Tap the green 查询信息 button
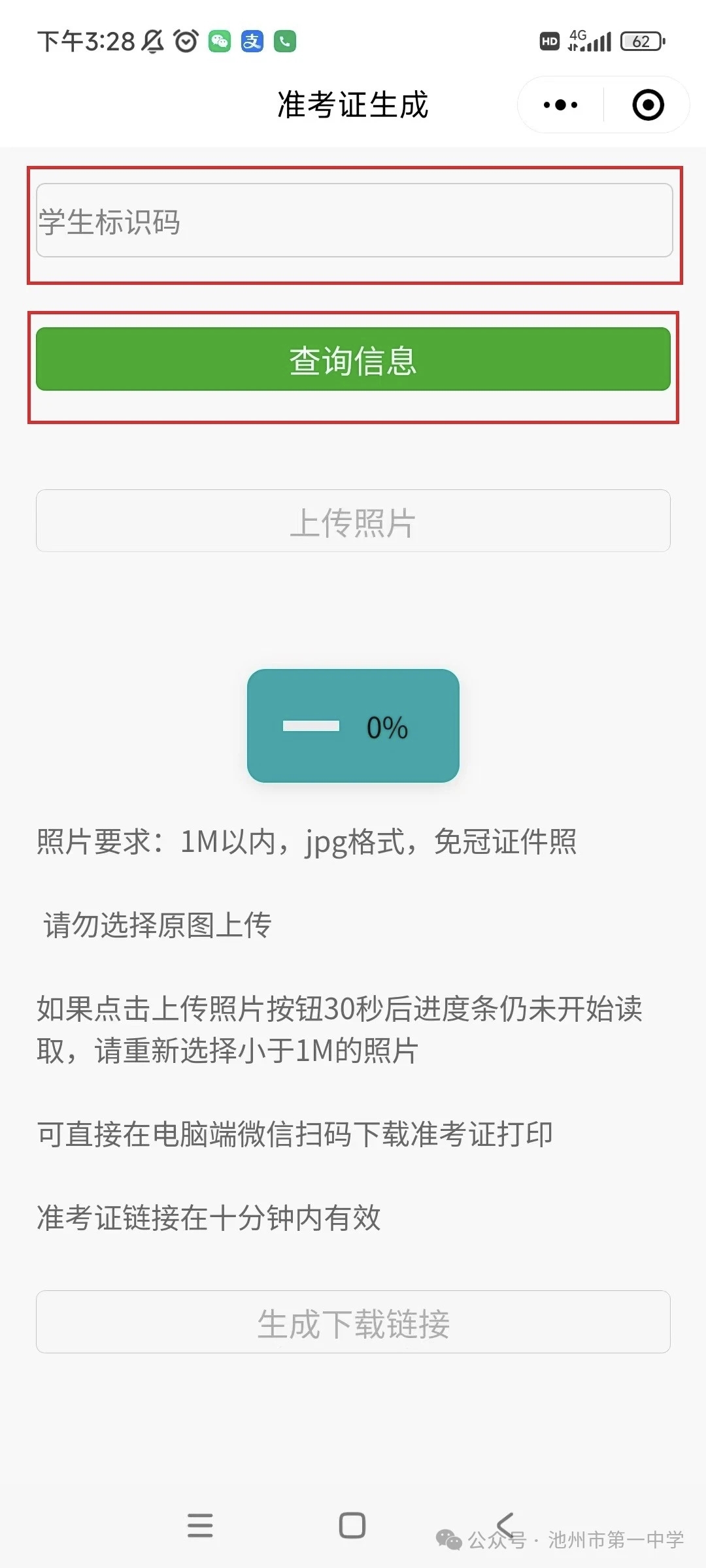This screenshot has height=1568, width=706. pyautogui.click(x=353, y=359)
